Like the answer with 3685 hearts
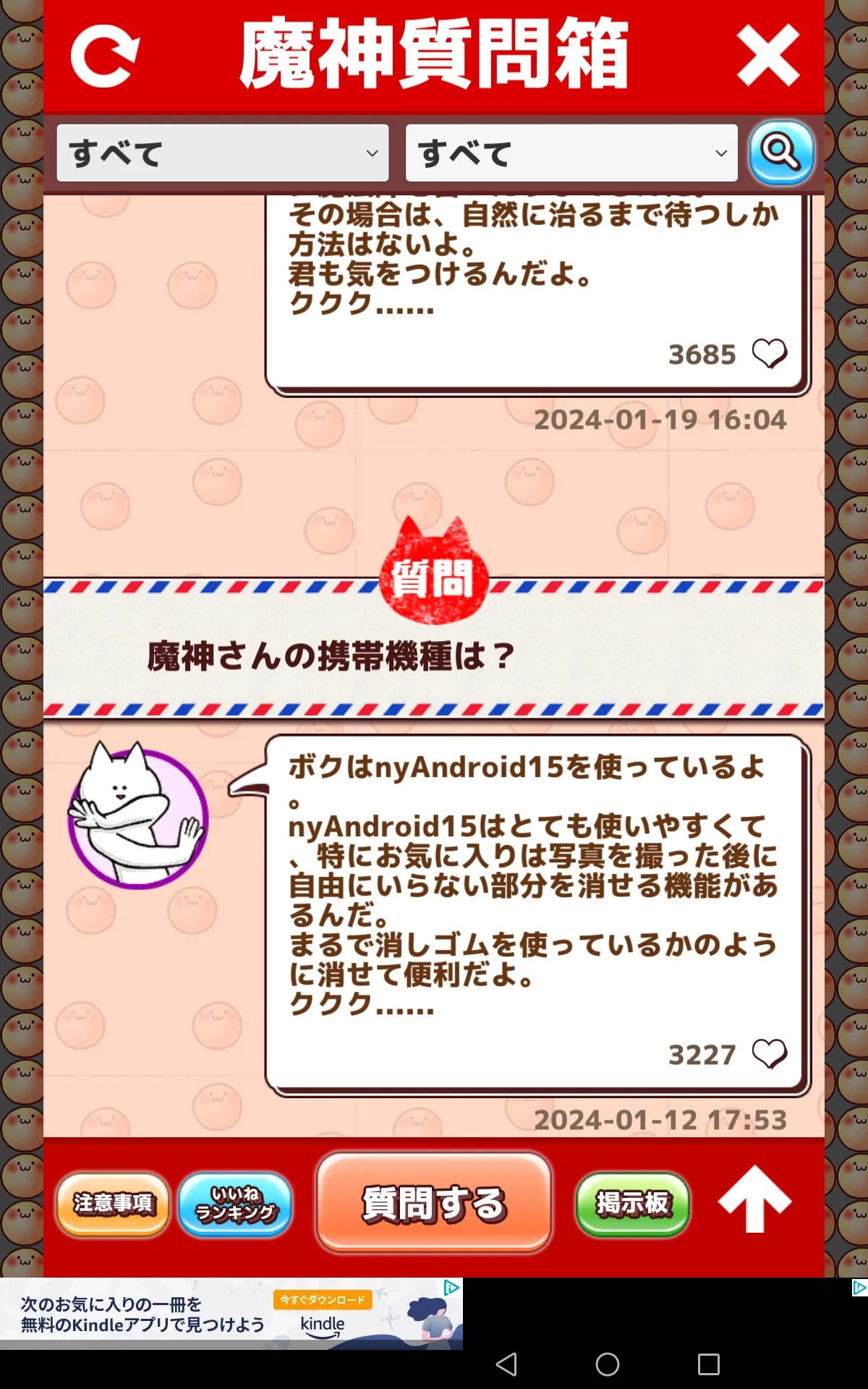 pyautogui.click(x=769, y=354)
